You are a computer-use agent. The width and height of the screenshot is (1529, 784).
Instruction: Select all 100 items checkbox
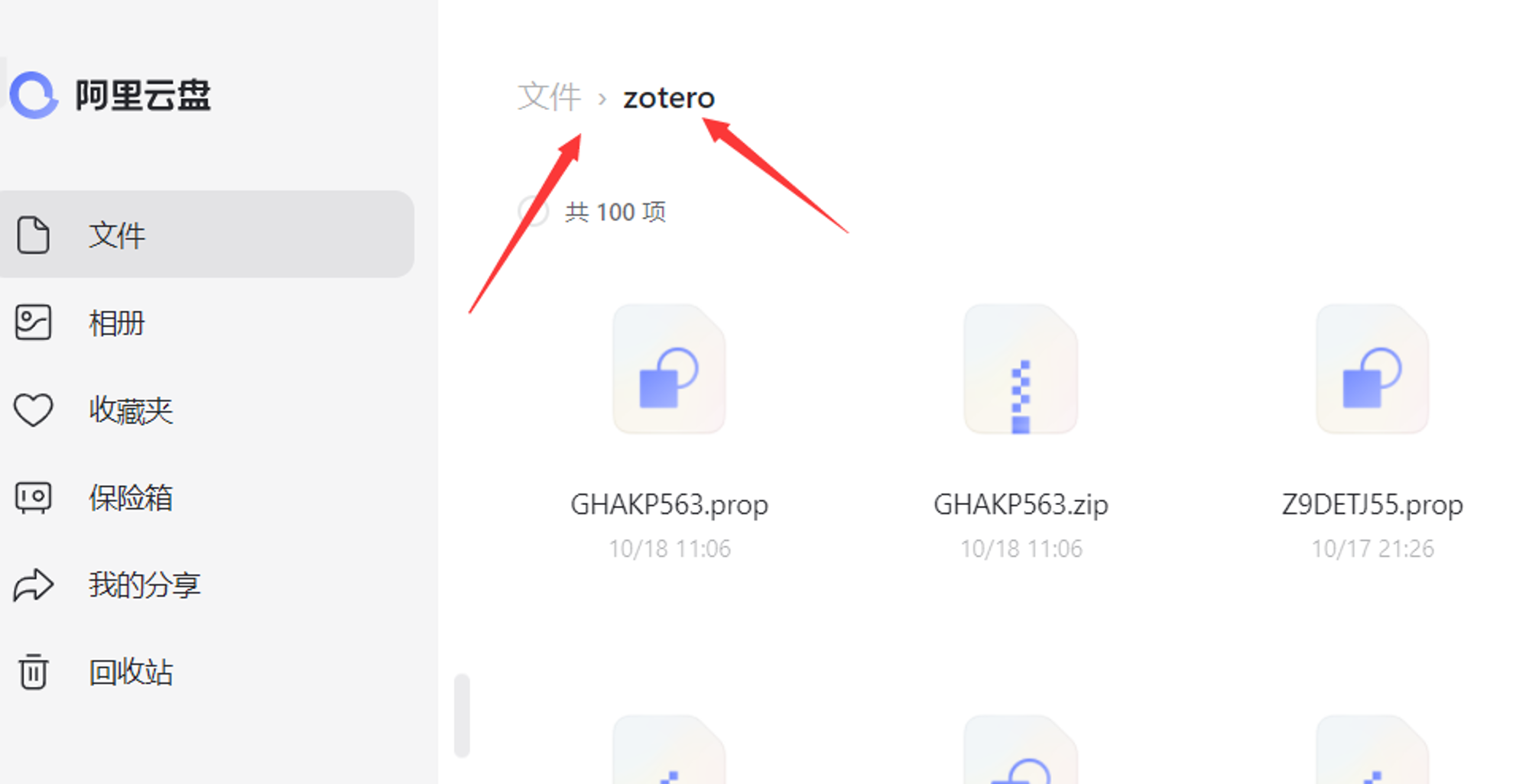coord(533,212)
